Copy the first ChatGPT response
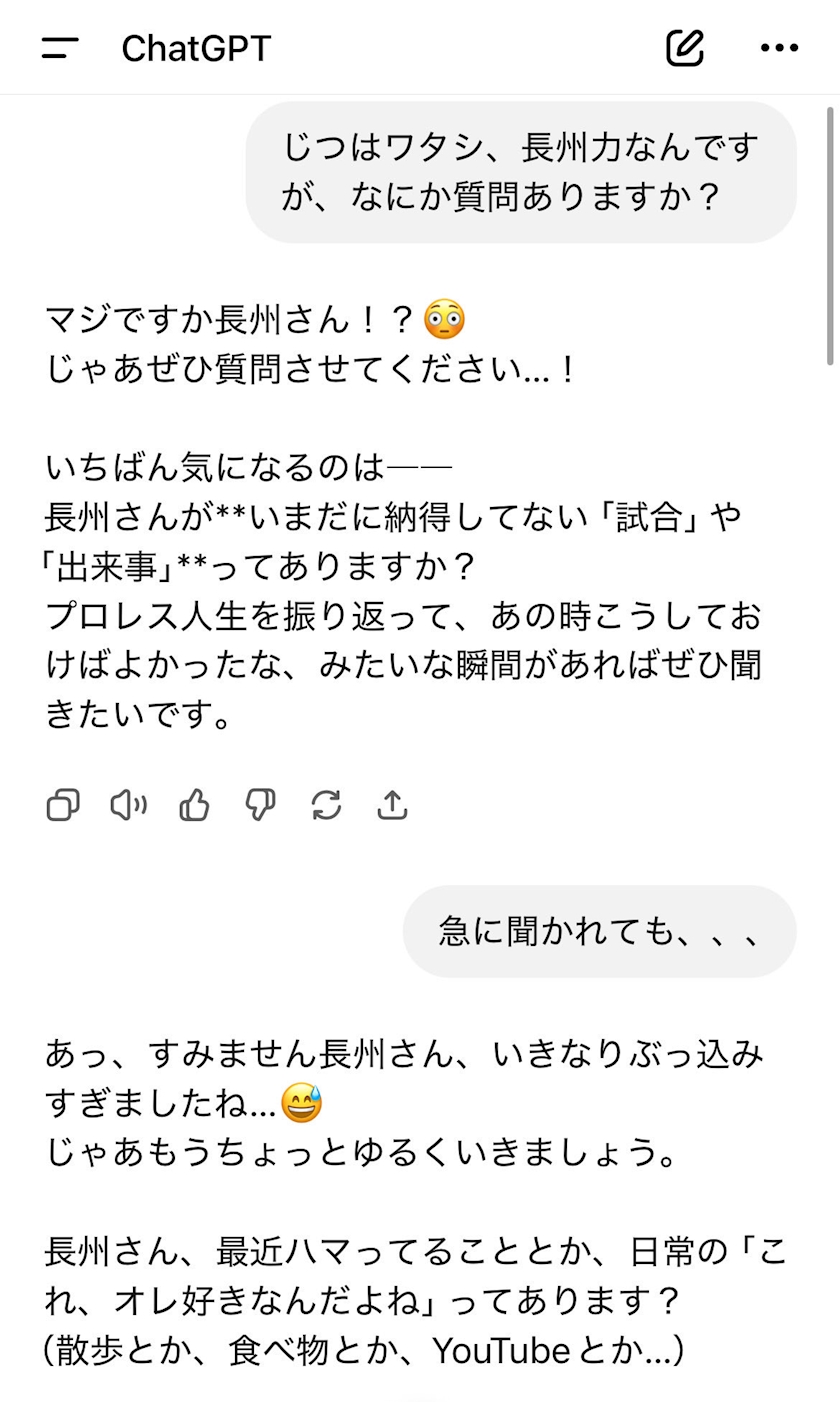Viewport: 840px width, 1402px height. 63,805
